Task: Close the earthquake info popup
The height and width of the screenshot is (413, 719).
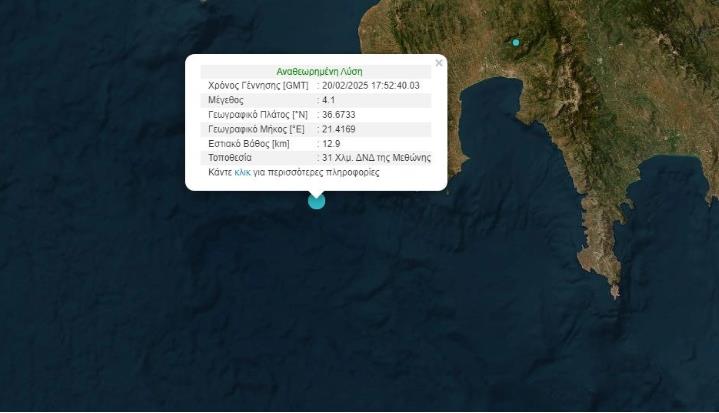Action: 439,63
